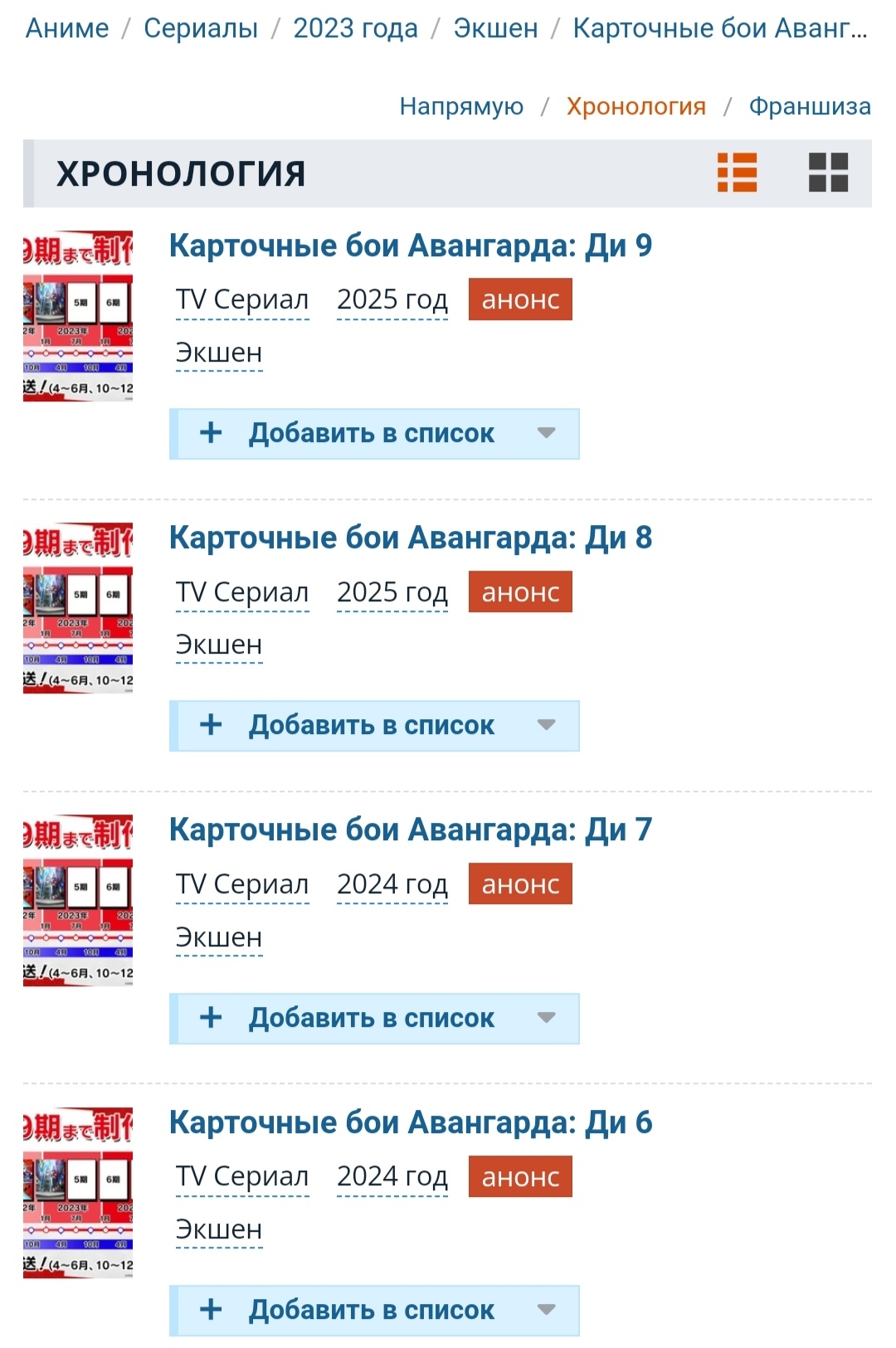Expand list options dropdown for Ди 9
This screenshot has height=1348, width=896.
pyautogui.click(x=546, y=433)
